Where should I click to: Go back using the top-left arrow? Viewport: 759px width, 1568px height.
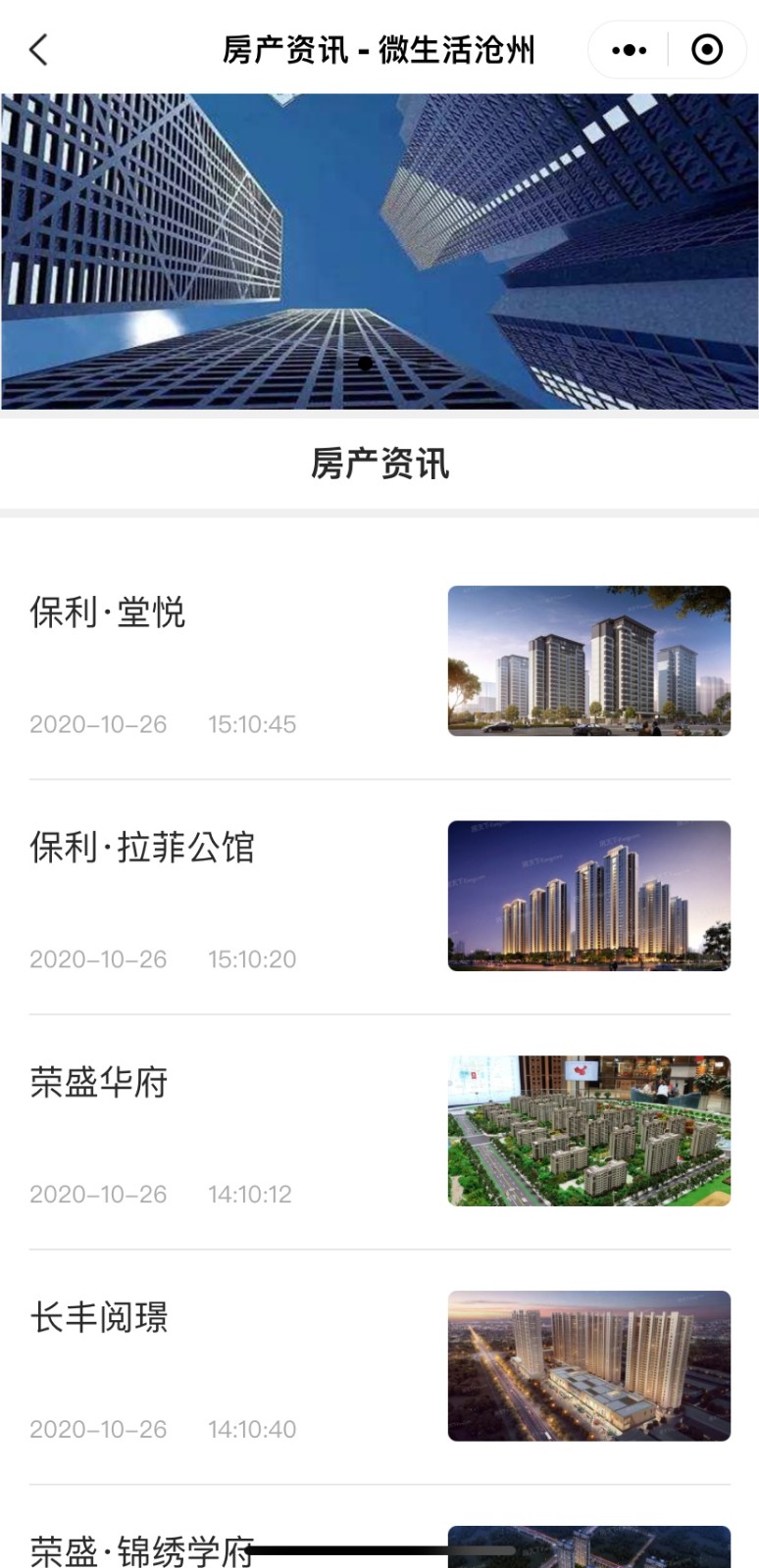pos(39,50)
